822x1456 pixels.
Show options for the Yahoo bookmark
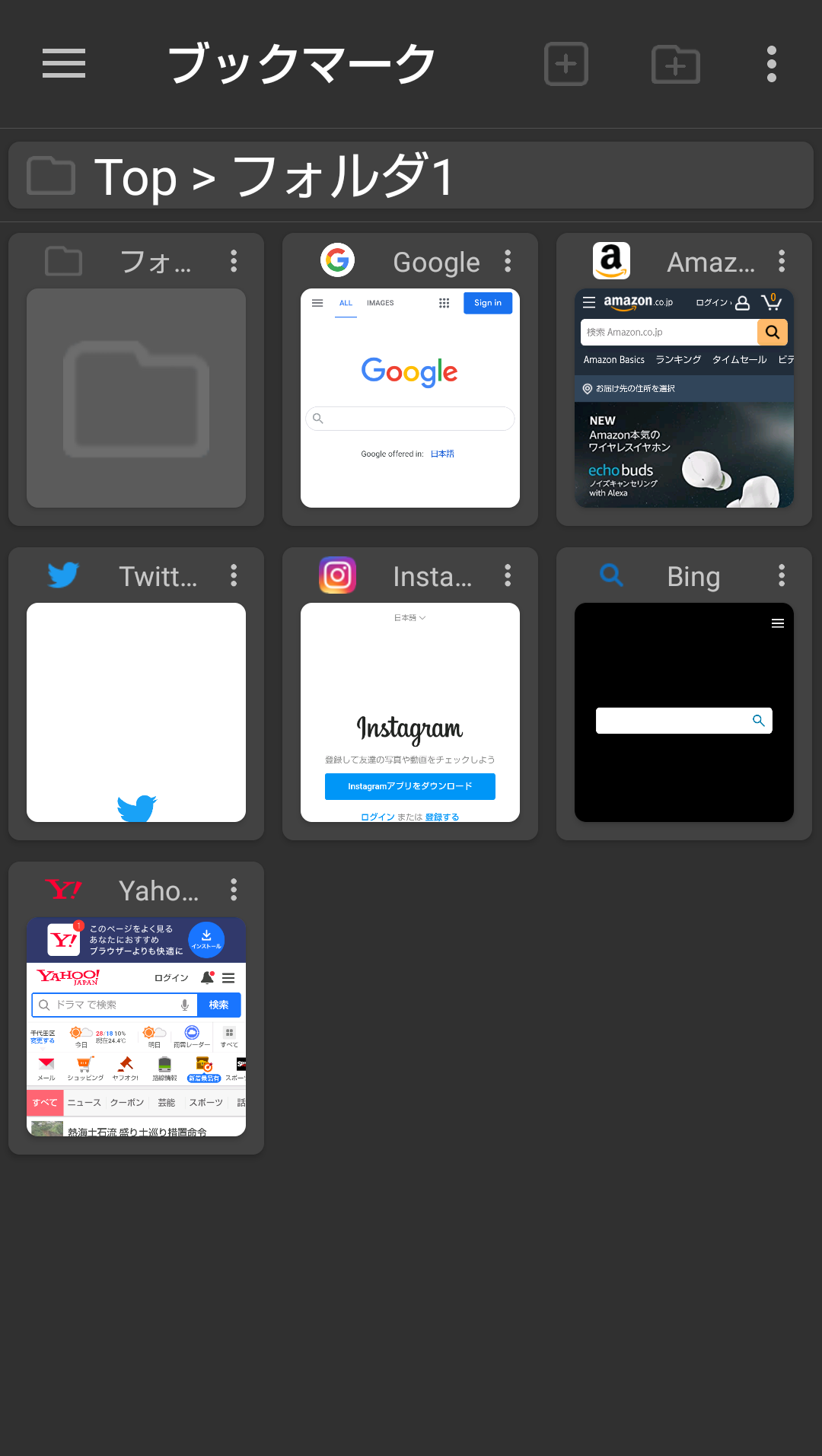pyautogui.click(x=234, y=890)
